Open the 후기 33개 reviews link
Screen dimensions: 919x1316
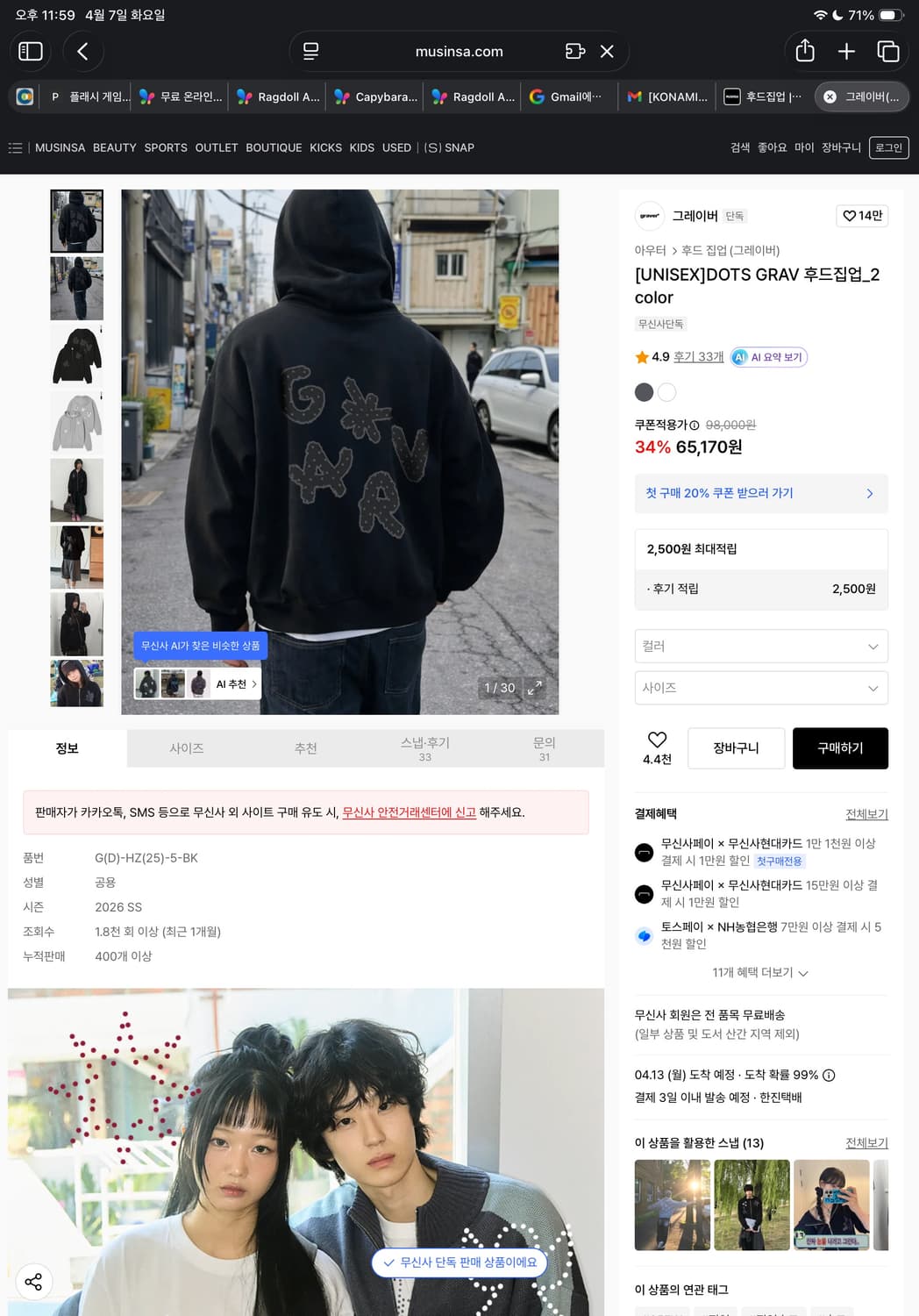(697, 357)
